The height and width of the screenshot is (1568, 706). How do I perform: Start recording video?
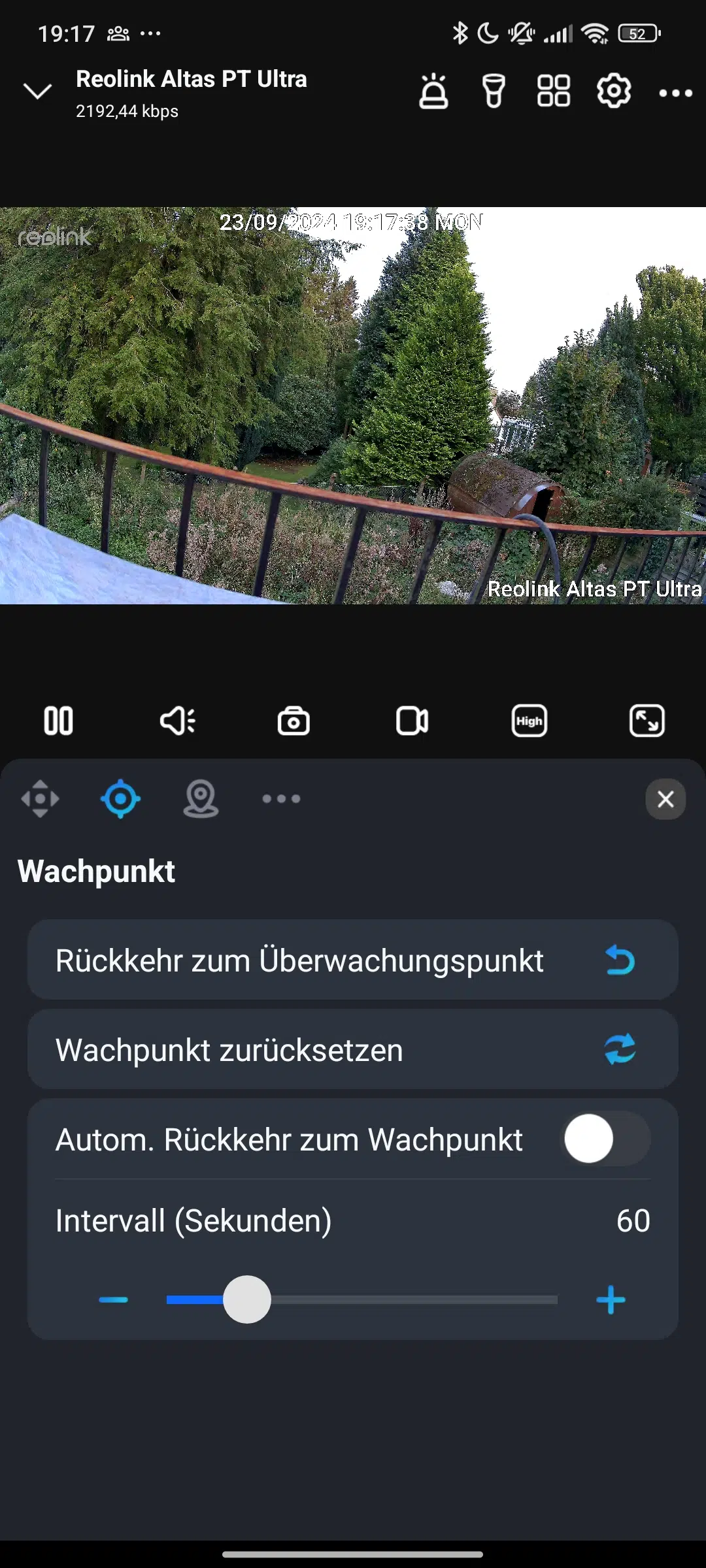coord(412,721)
